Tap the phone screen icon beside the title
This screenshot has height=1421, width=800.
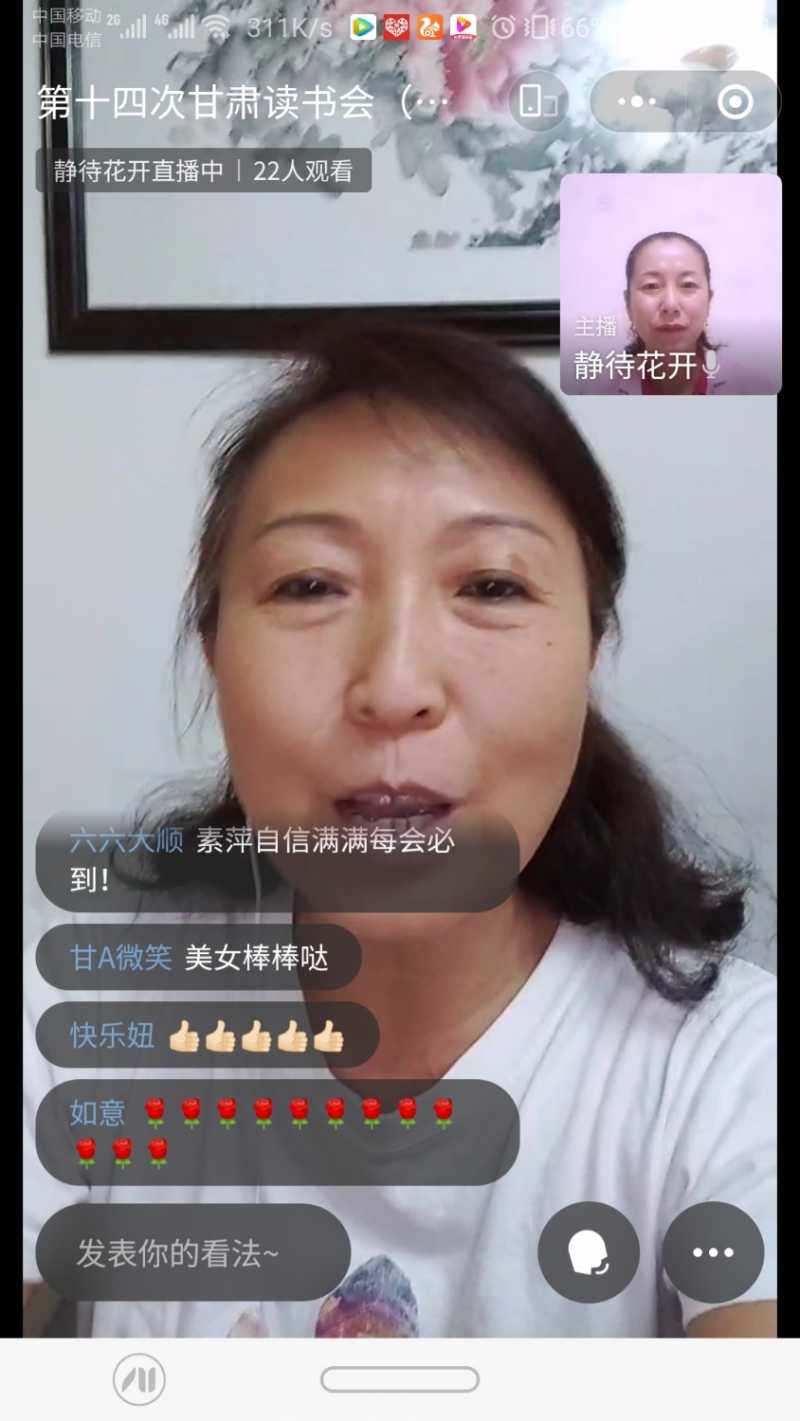(538, 101)
